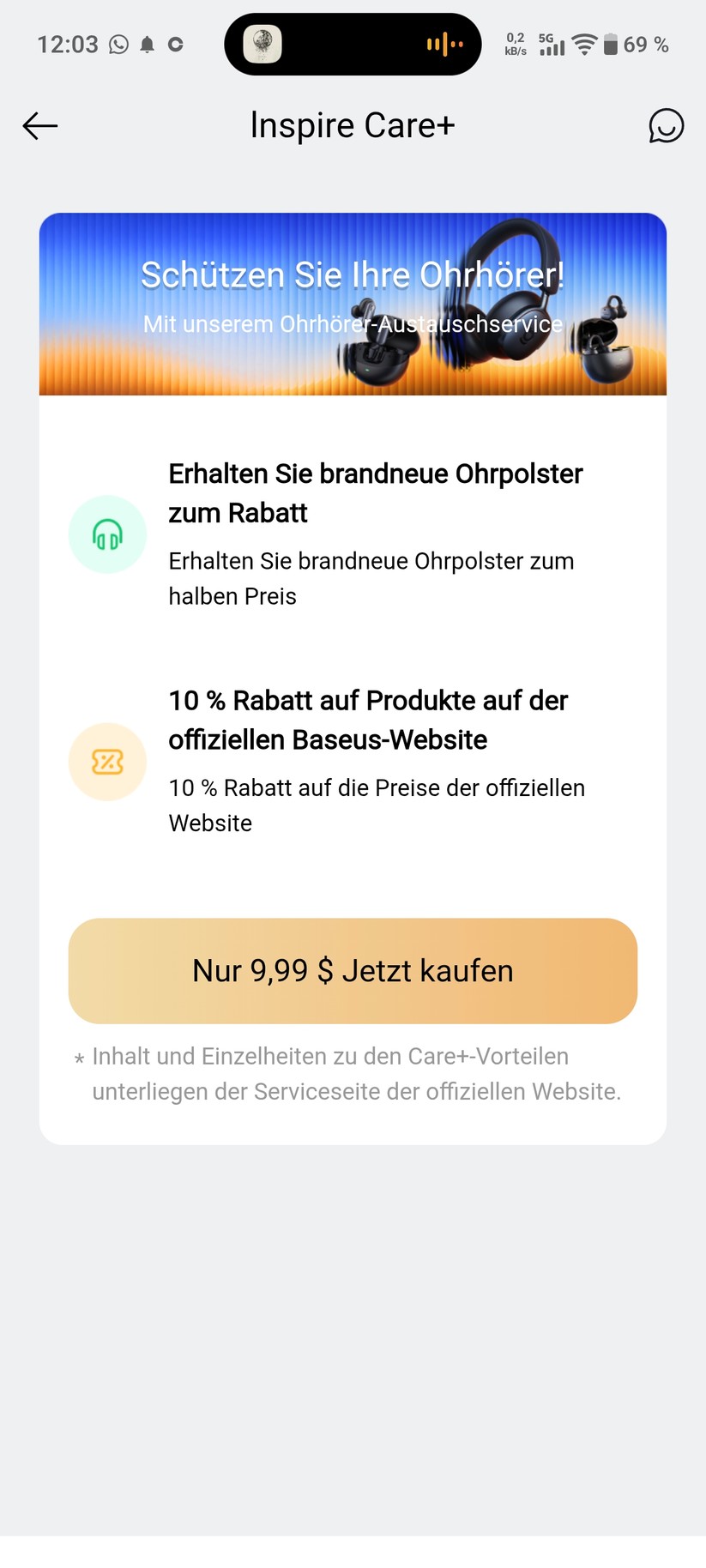Go back from Inspire Care+ page
This screenshot has width=706, height=1568.
tap(40, 126)
